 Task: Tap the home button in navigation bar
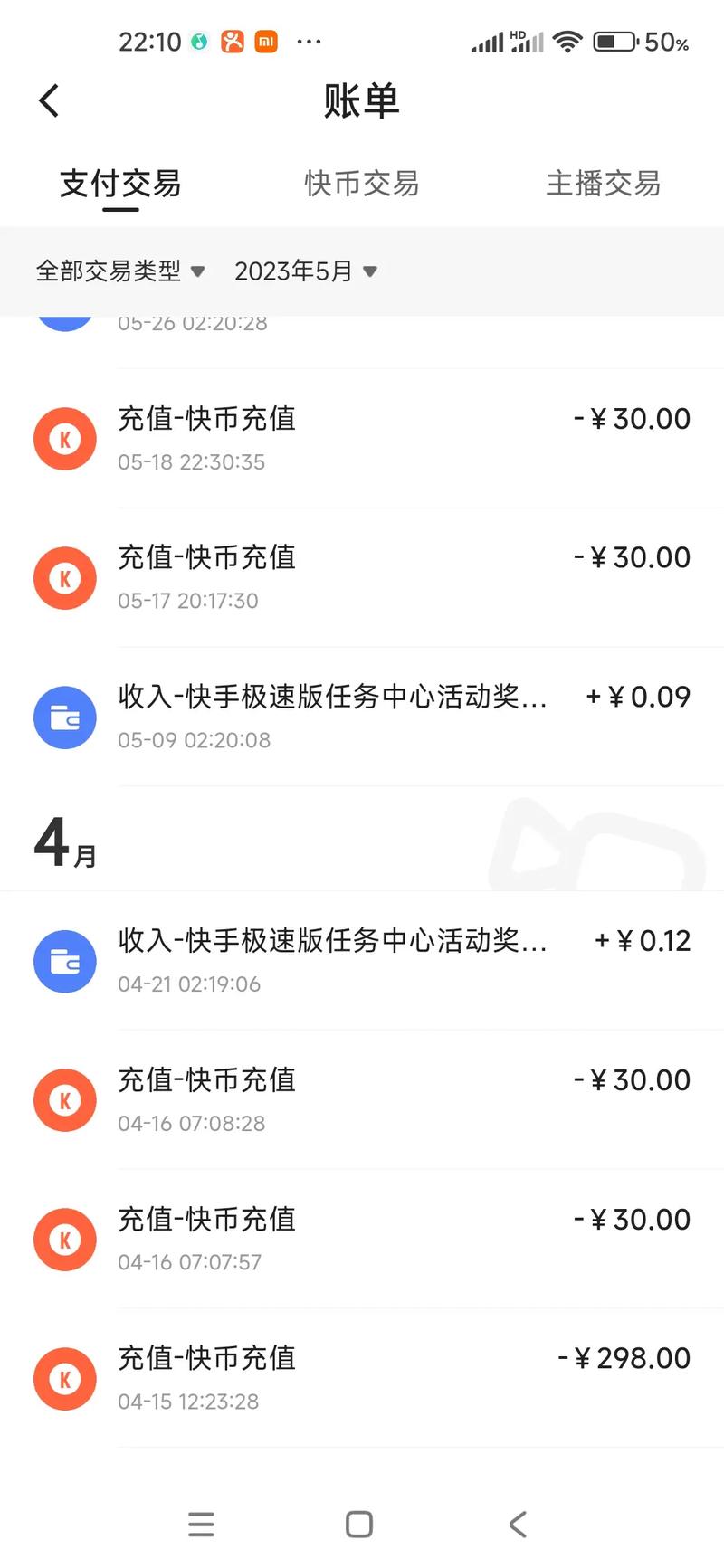point(359,1524)
